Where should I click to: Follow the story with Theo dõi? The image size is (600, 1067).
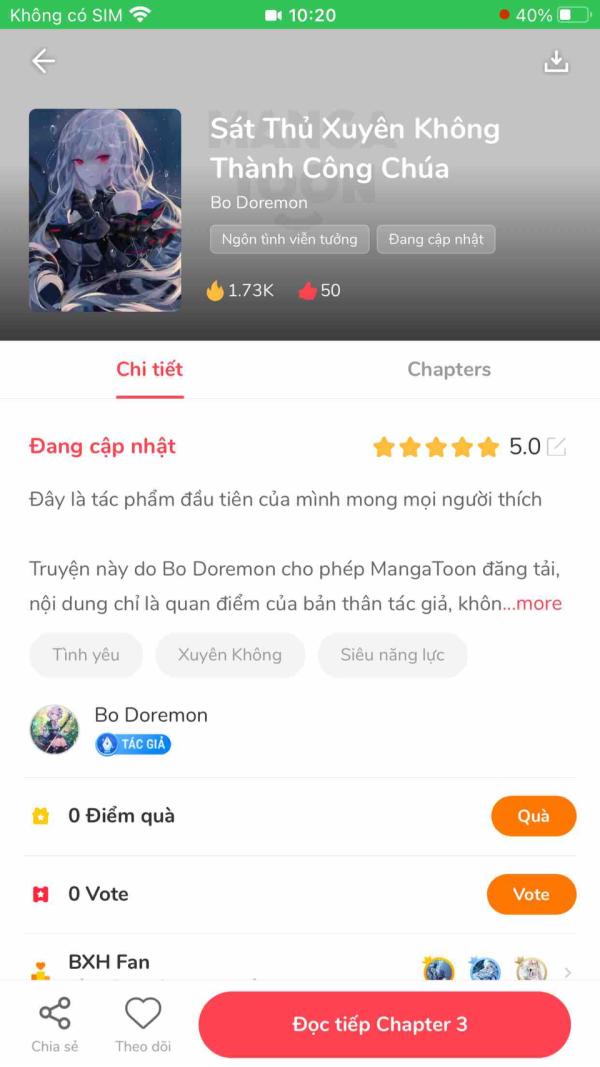click(143, 1025)
